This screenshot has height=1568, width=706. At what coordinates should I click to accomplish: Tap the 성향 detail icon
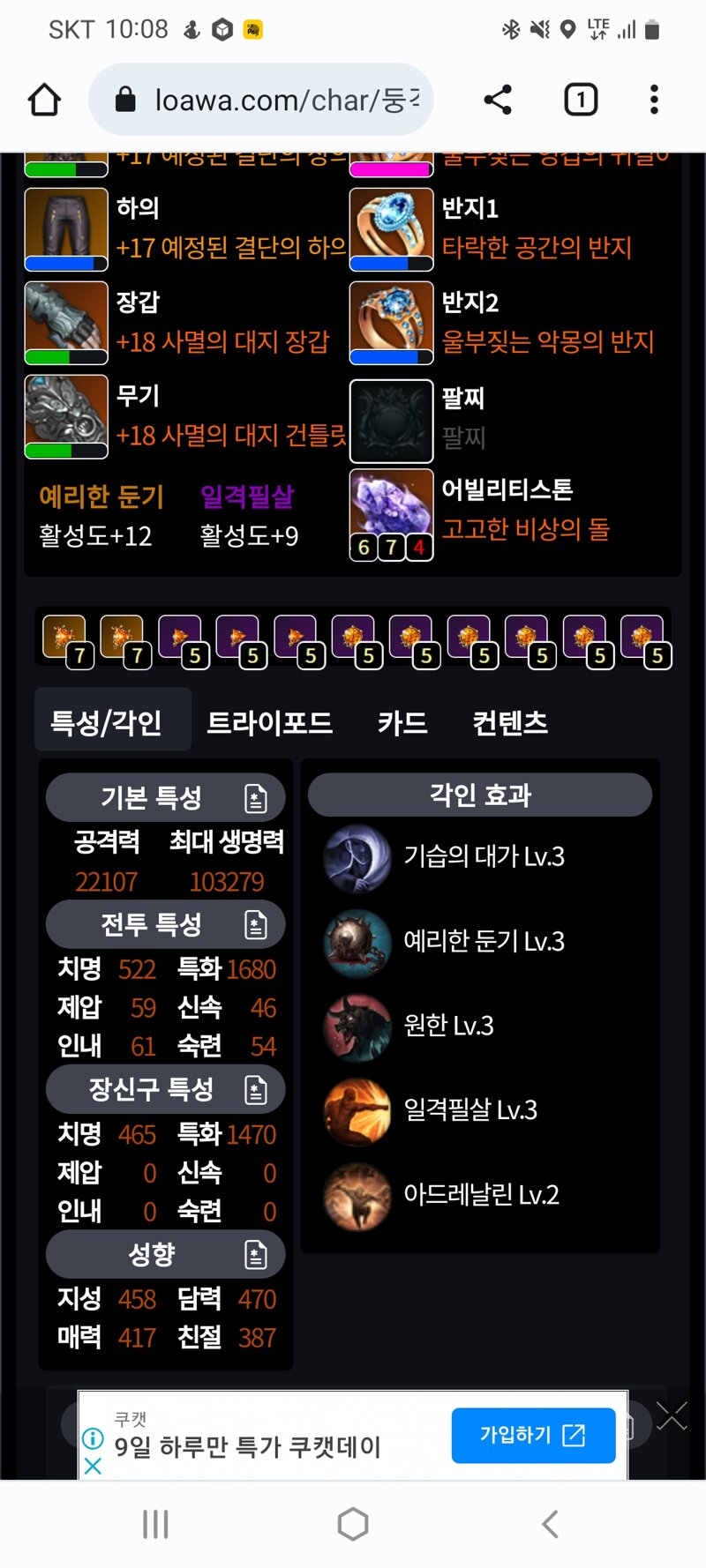(x=256, y=1254)
